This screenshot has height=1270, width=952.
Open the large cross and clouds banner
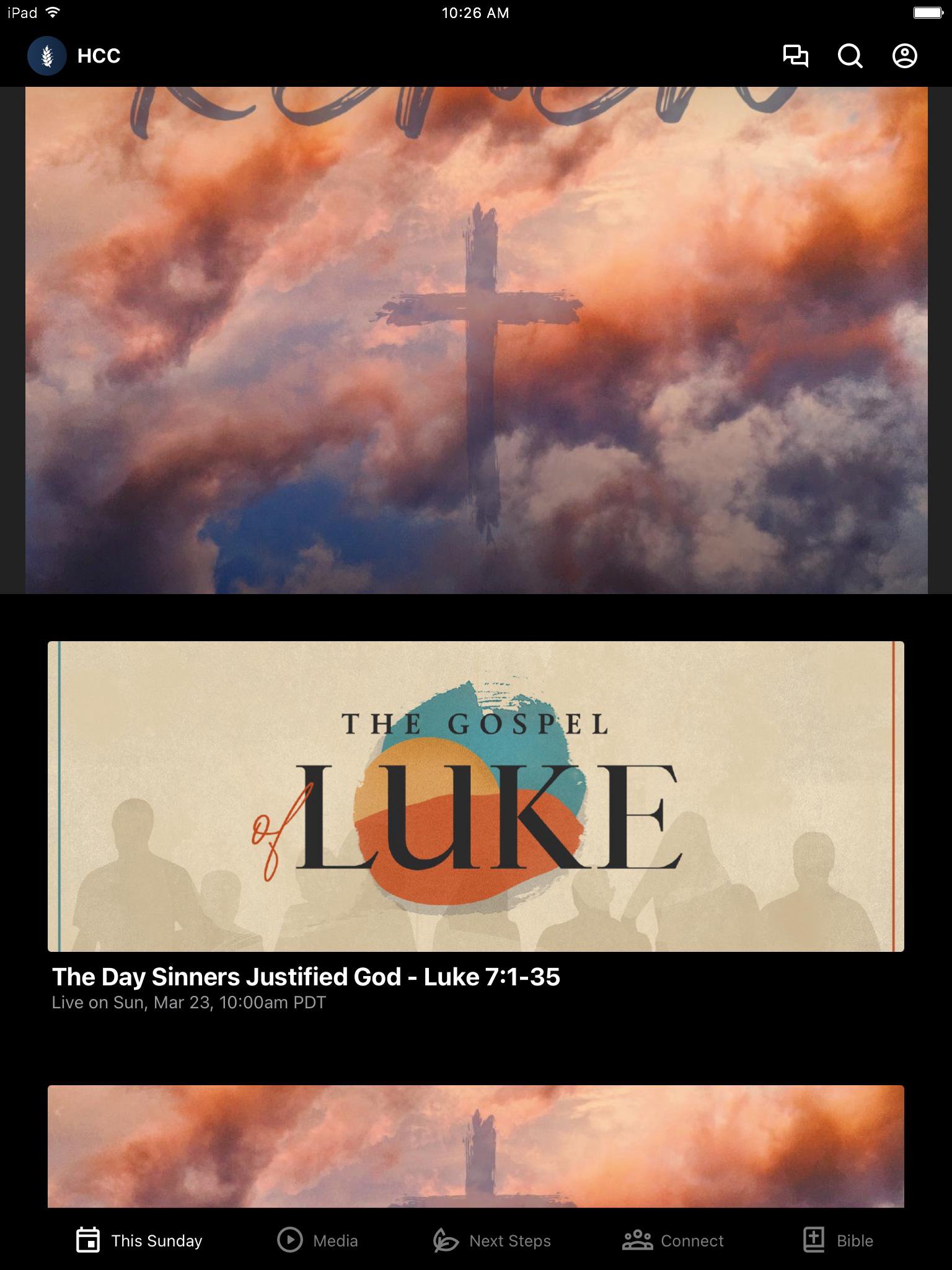(x=476, y=340)
